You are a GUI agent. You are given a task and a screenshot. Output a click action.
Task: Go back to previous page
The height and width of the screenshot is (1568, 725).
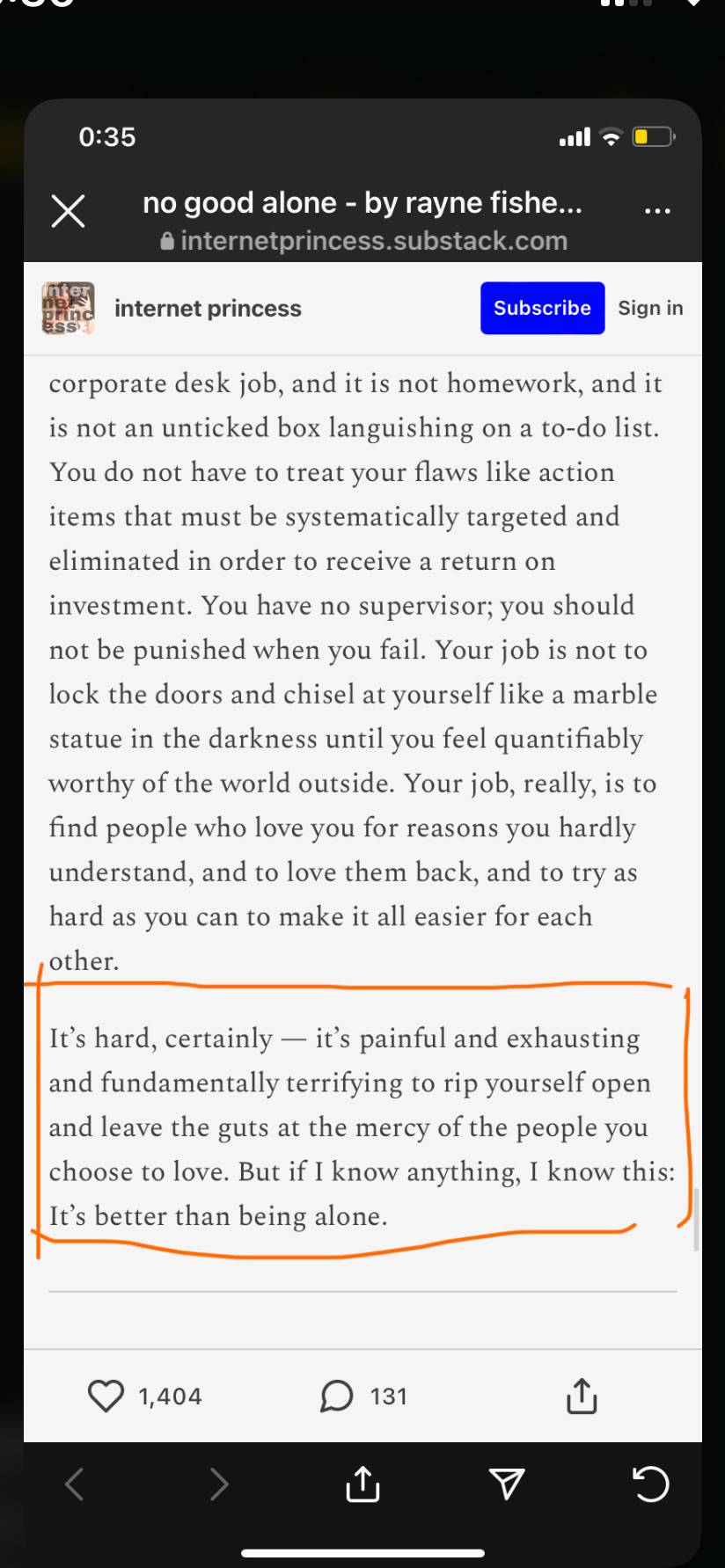75,1484
